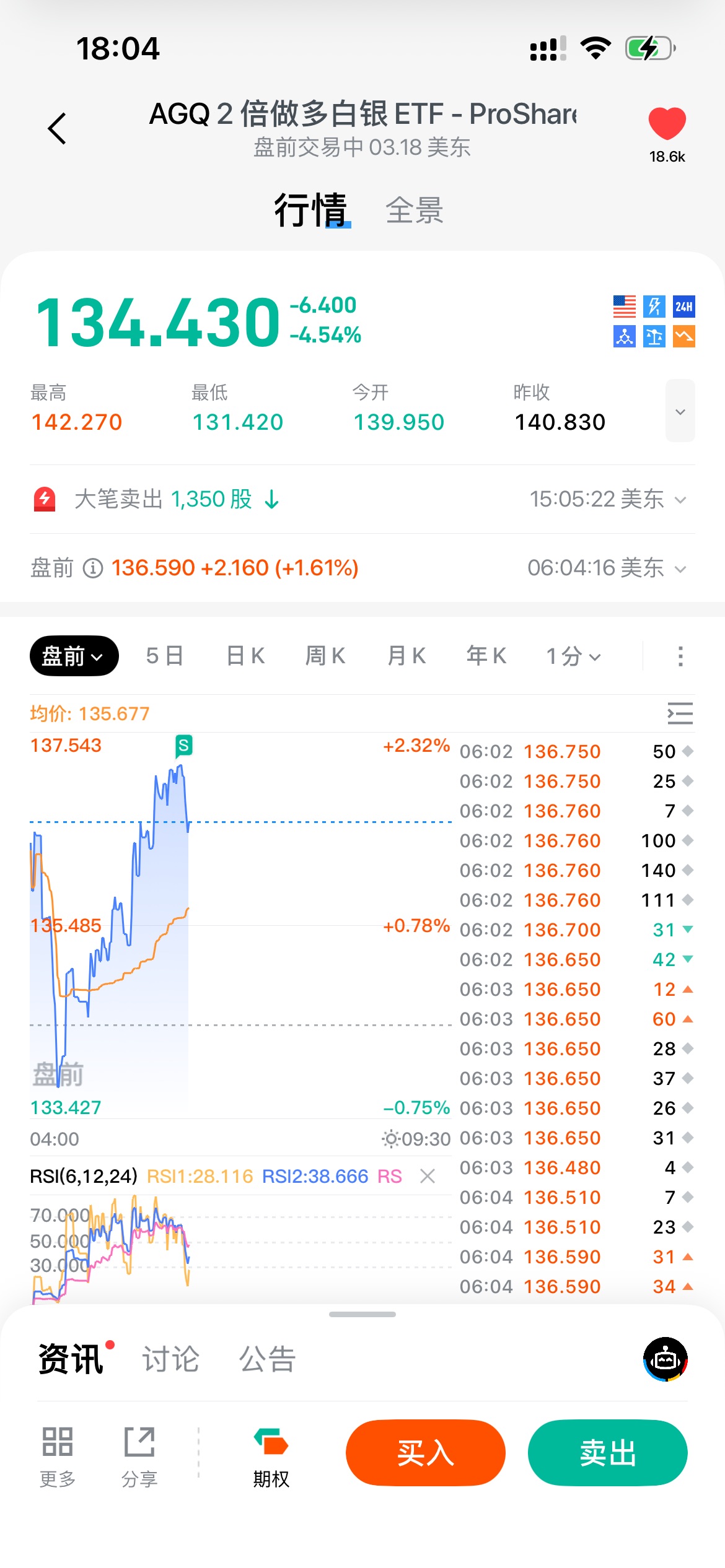This screenshot has width=725, height=1568.
Task: Tap the red heart favorite icon
Action: coord(667,123)
